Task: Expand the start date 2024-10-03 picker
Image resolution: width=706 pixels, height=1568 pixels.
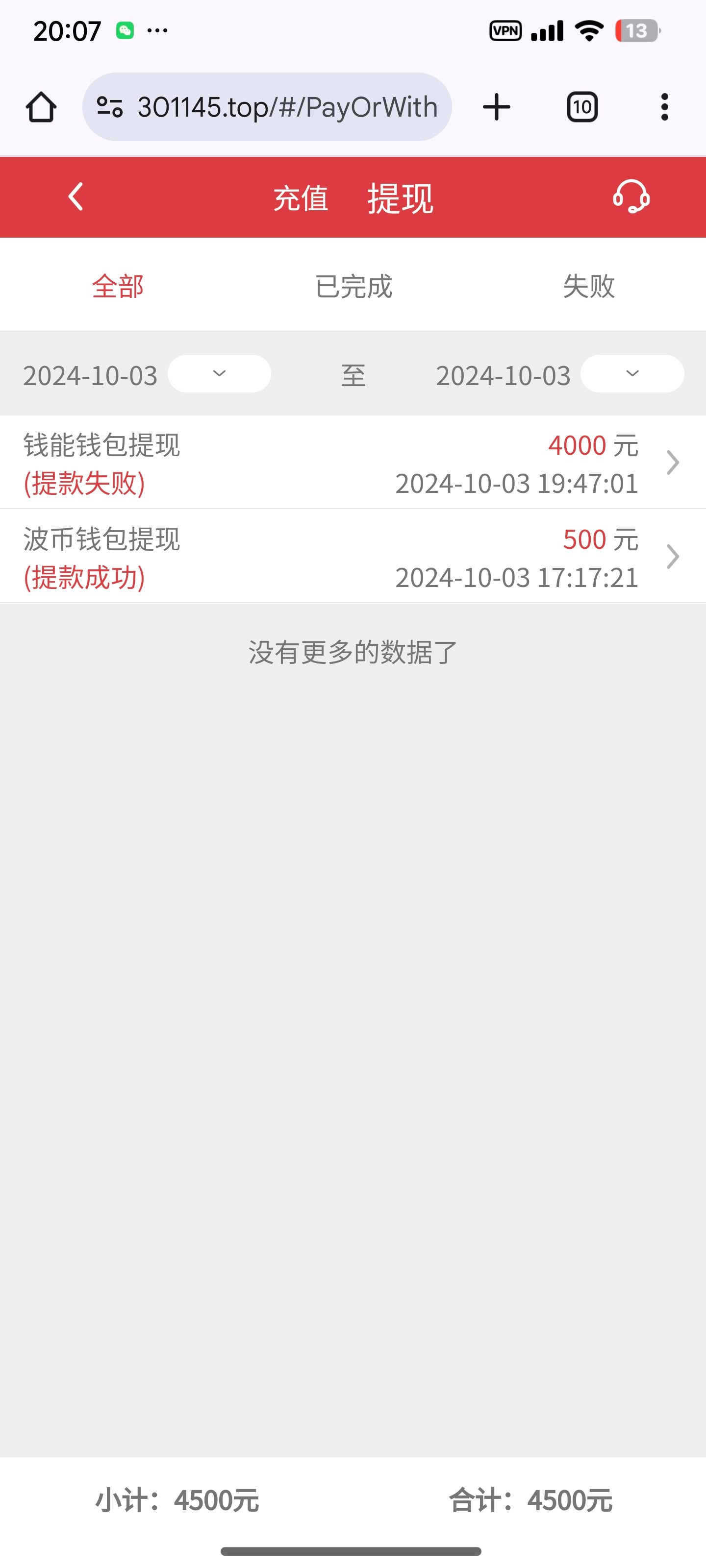Action: coord(219,374)
